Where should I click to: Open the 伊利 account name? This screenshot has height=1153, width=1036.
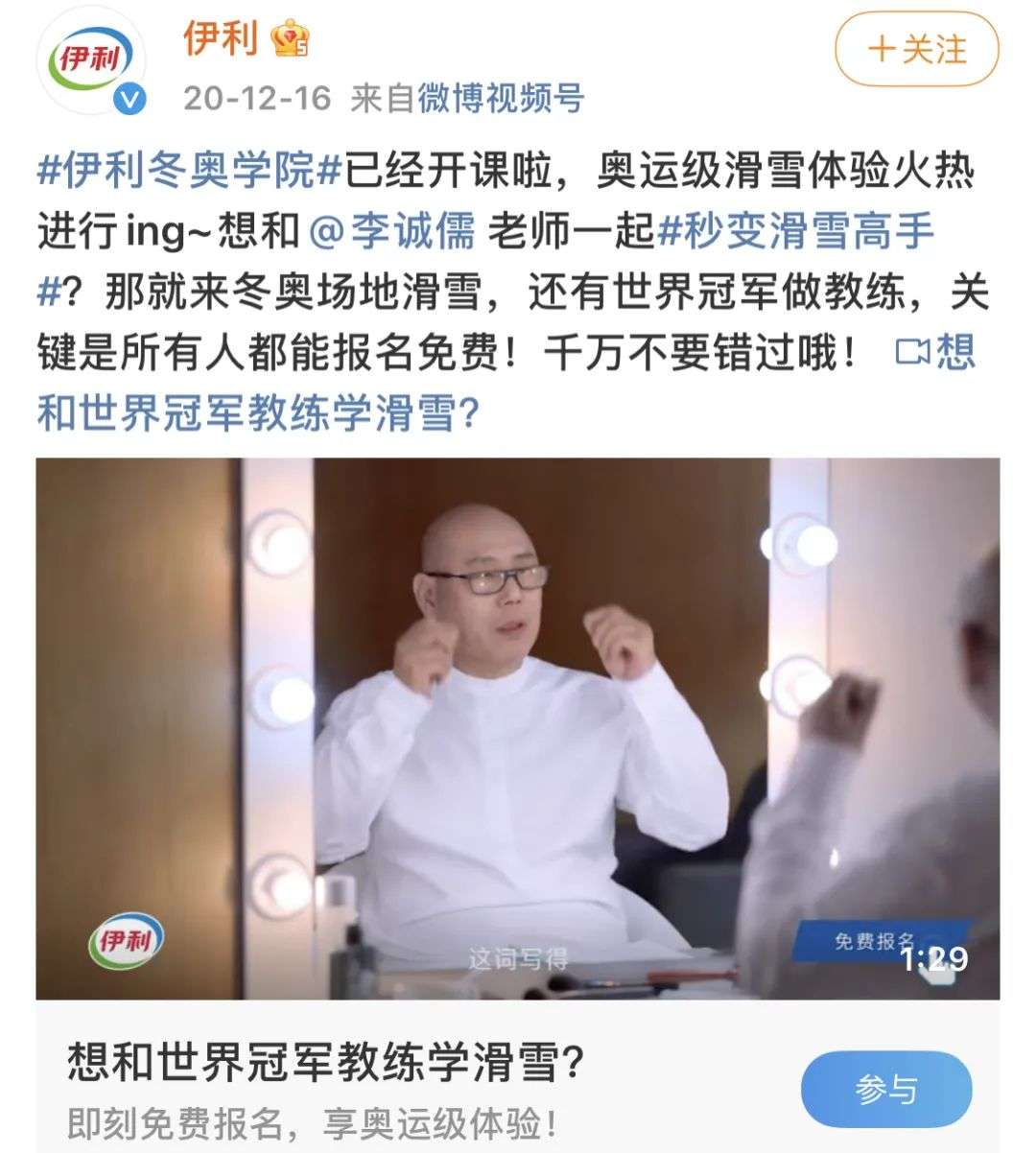click(x=222, y=37)
